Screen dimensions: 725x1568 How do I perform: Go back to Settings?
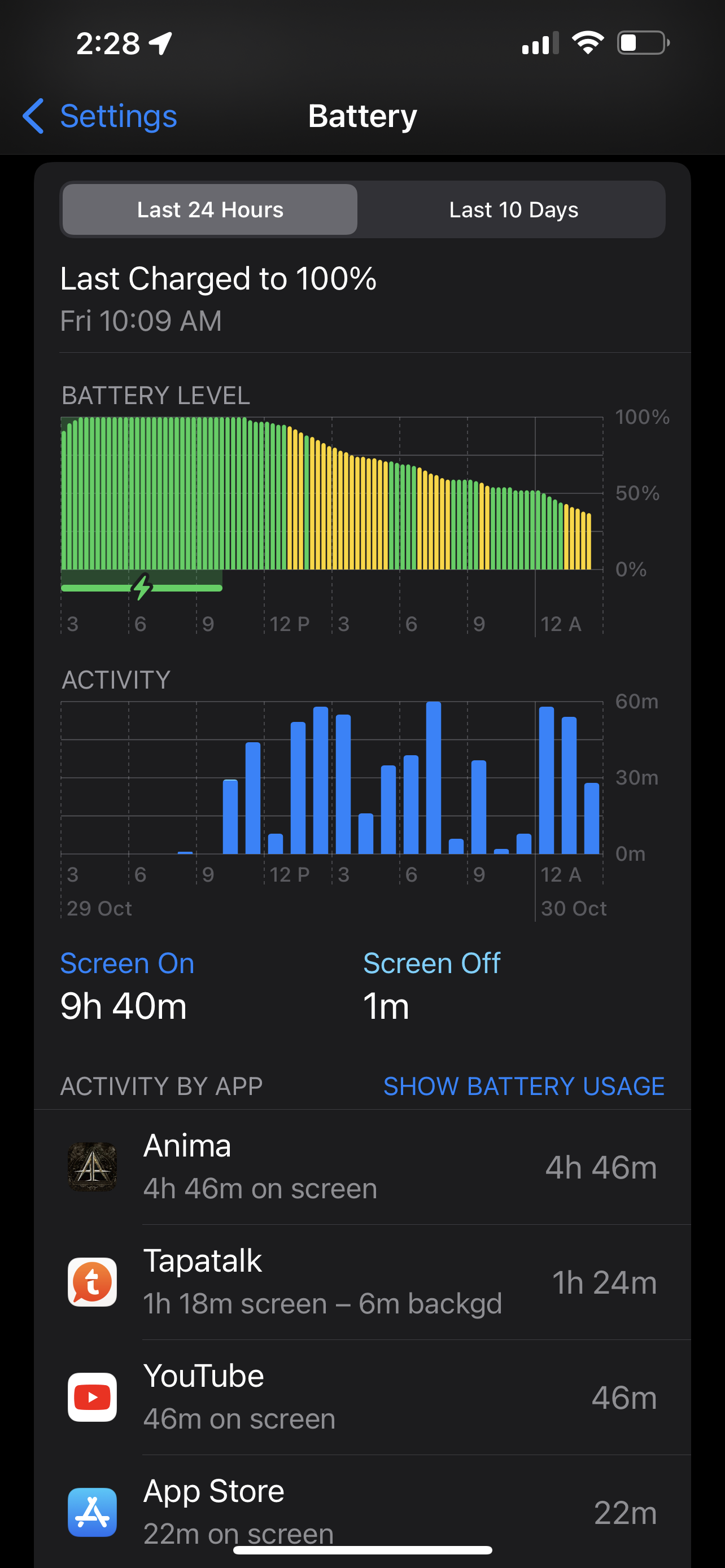[x=101, y=116]
